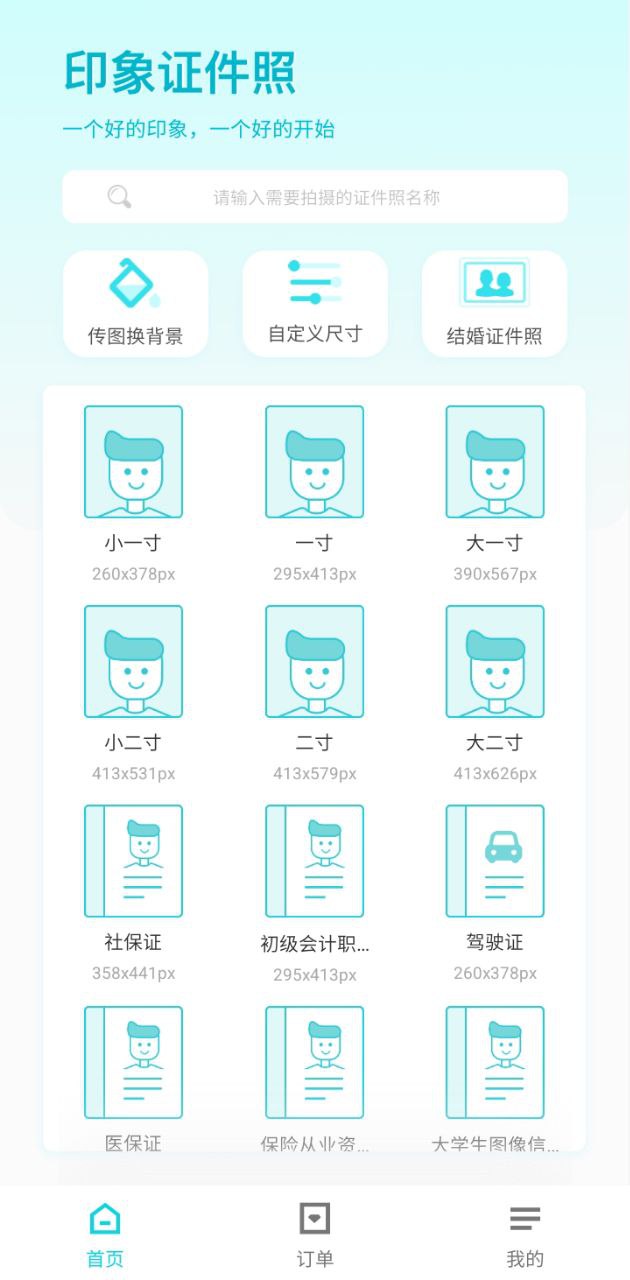
Task: Select the 医保证 photo template
Action: 133,1075
